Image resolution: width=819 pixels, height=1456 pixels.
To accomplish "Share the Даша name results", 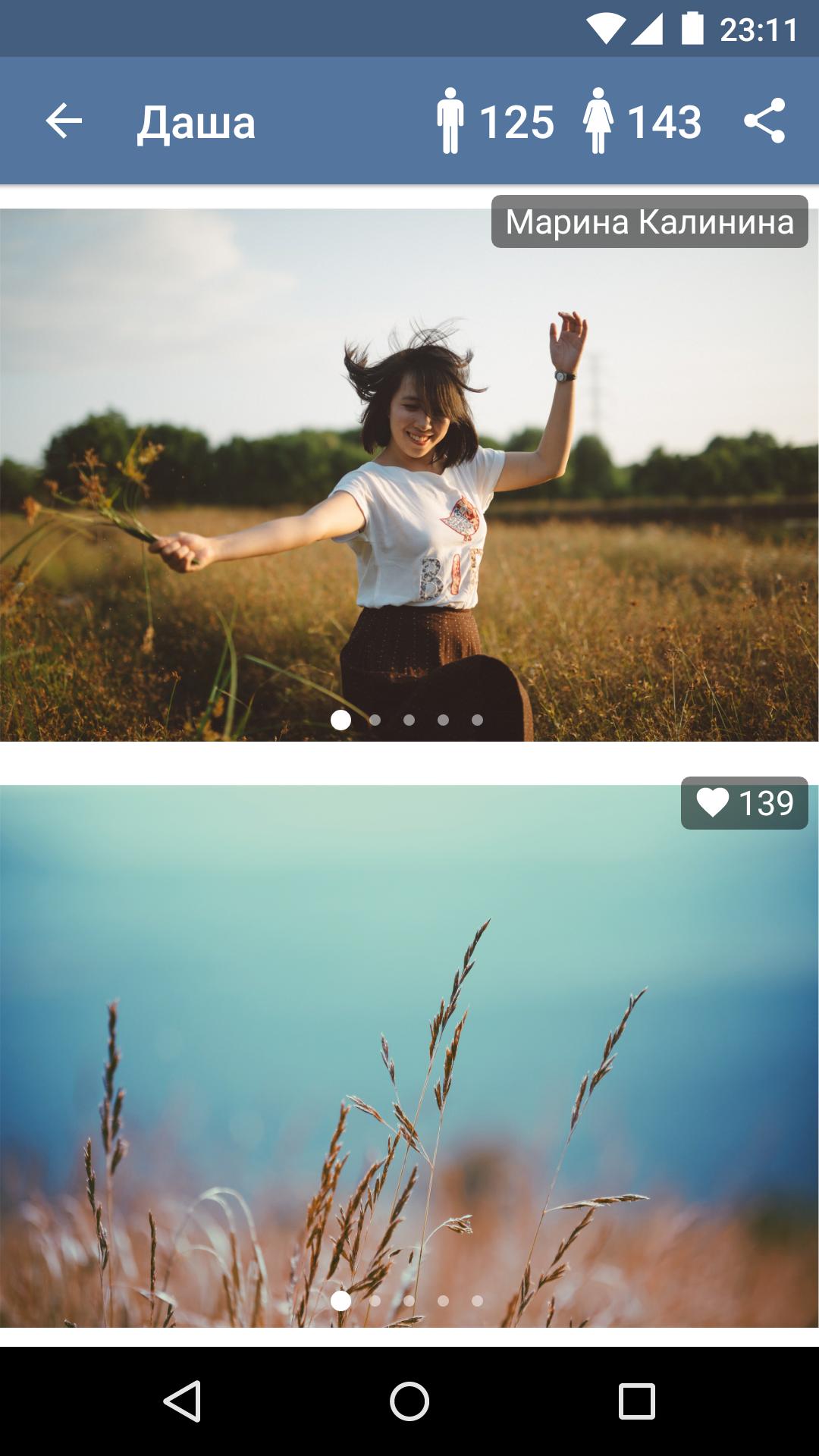I will click(764, 121).
